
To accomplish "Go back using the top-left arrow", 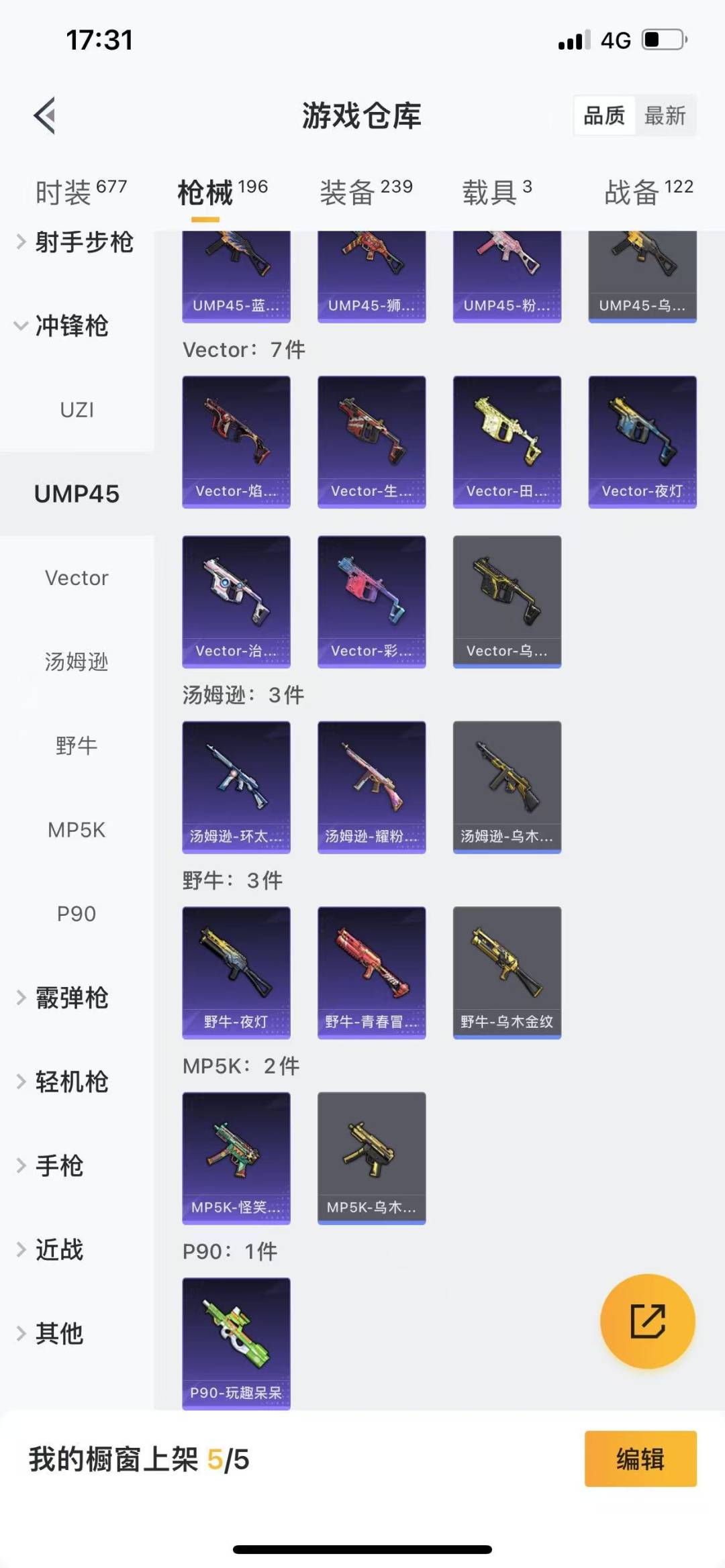I will 45,115.
